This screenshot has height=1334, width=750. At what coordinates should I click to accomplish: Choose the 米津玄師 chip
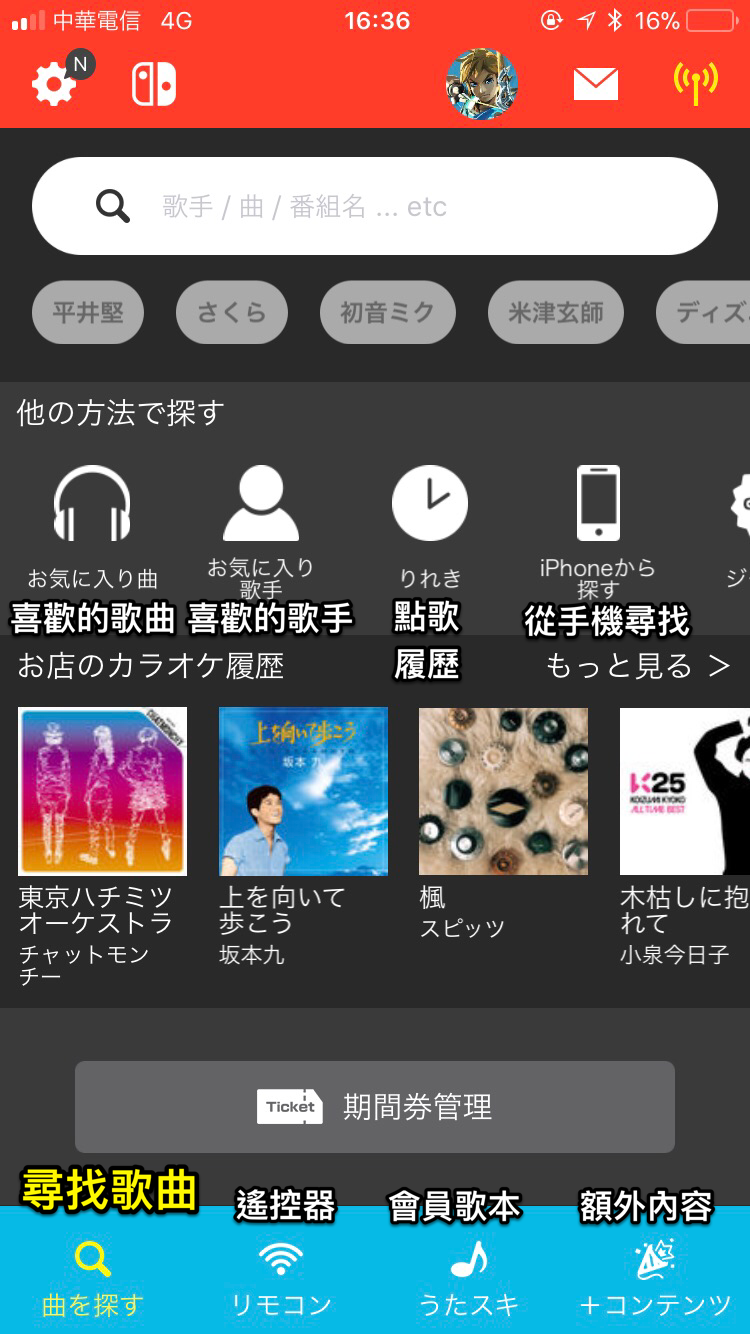(556, 313)
